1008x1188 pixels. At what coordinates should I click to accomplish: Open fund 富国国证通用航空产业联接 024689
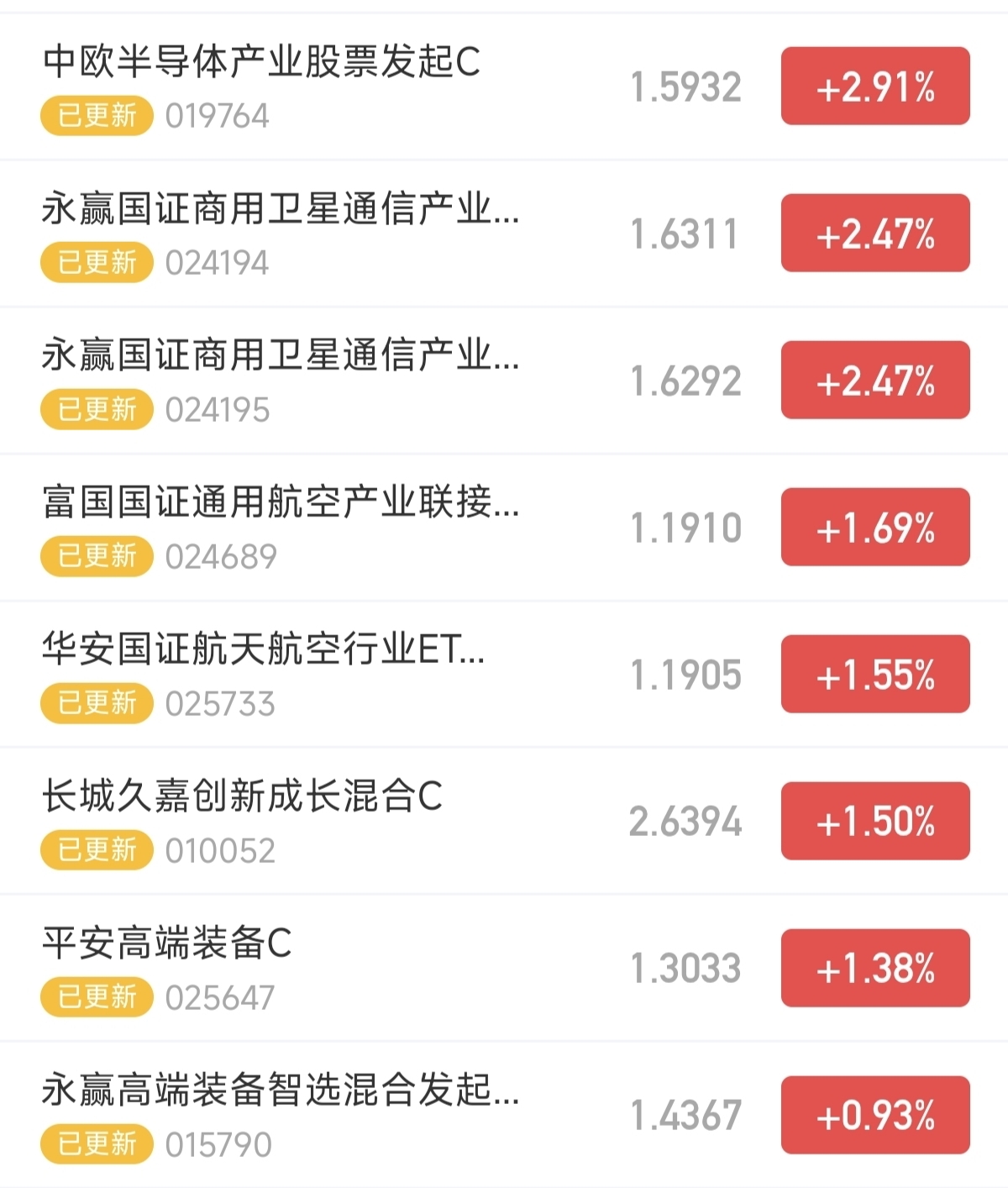pos(504,528)
